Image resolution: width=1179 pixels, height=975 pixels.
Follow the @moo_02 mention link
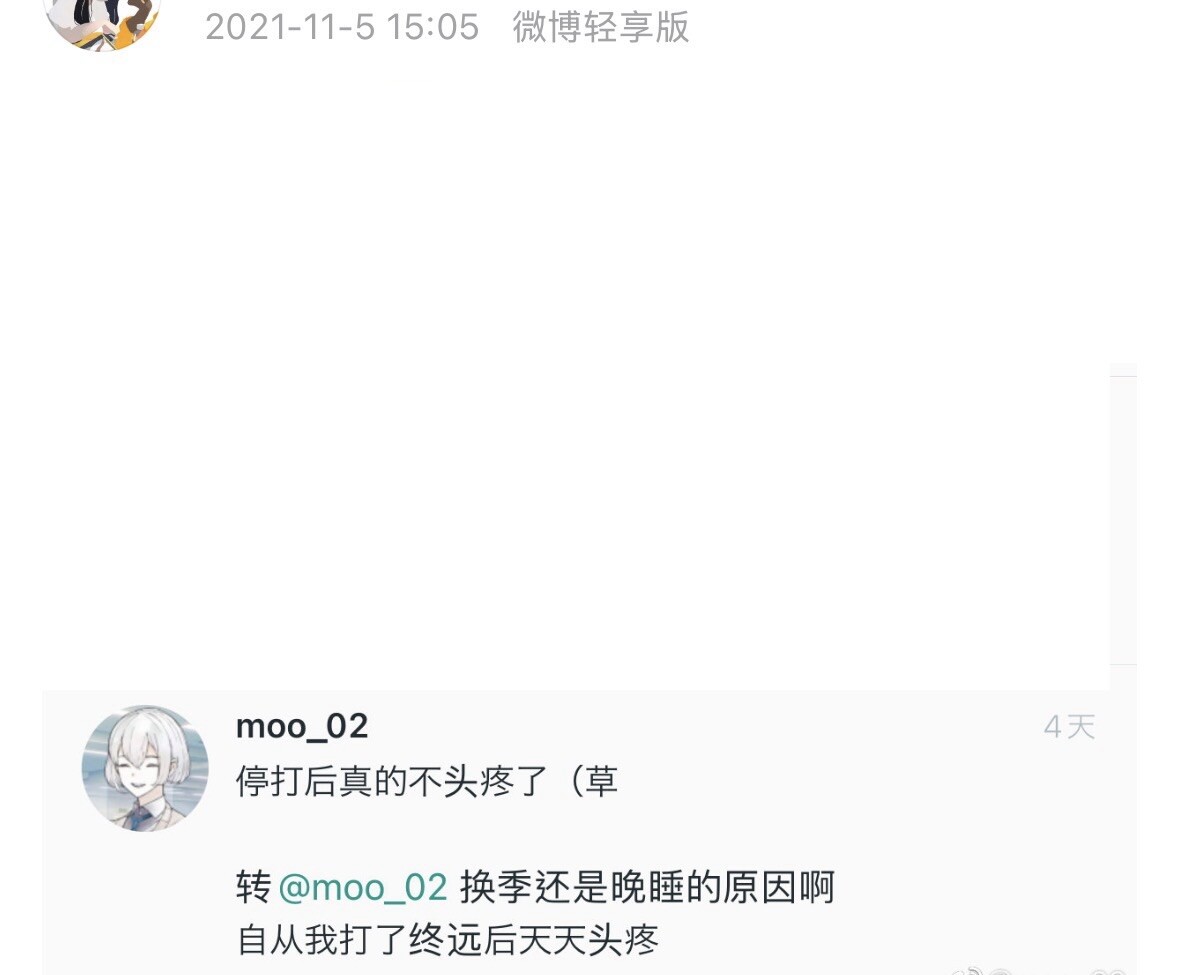tap(363, 887)
